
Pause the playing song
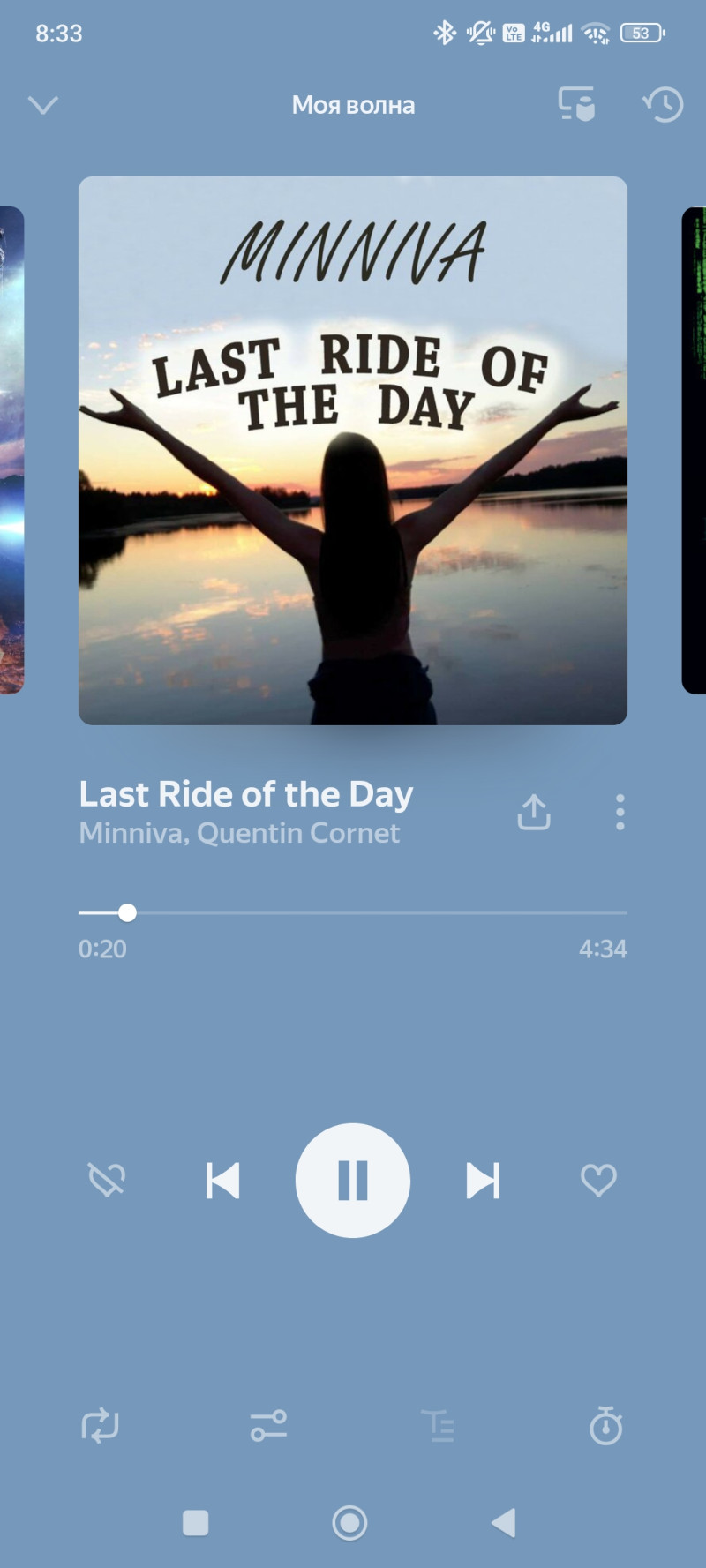[x=353, y=1181]
